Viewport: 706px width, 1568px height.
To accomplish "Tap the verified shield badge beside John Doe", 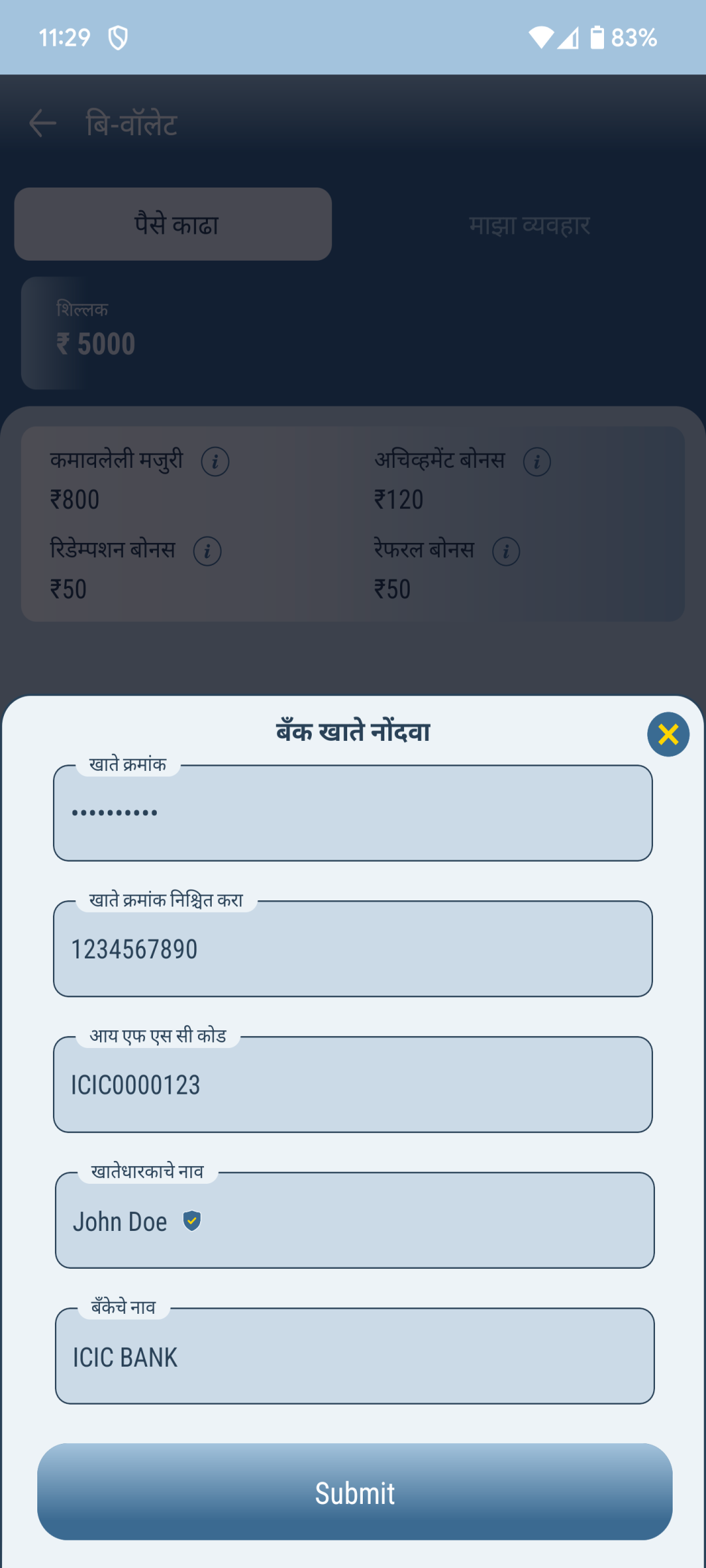I will point(192,1219).
